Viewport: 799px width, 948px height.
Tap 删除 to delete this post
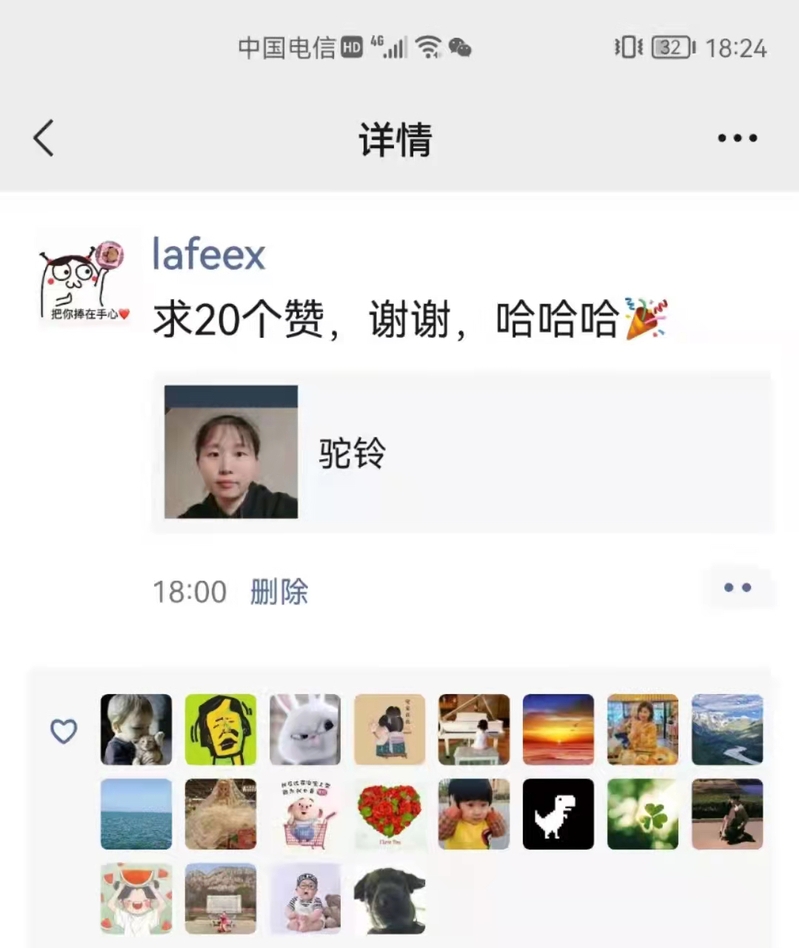279,592
